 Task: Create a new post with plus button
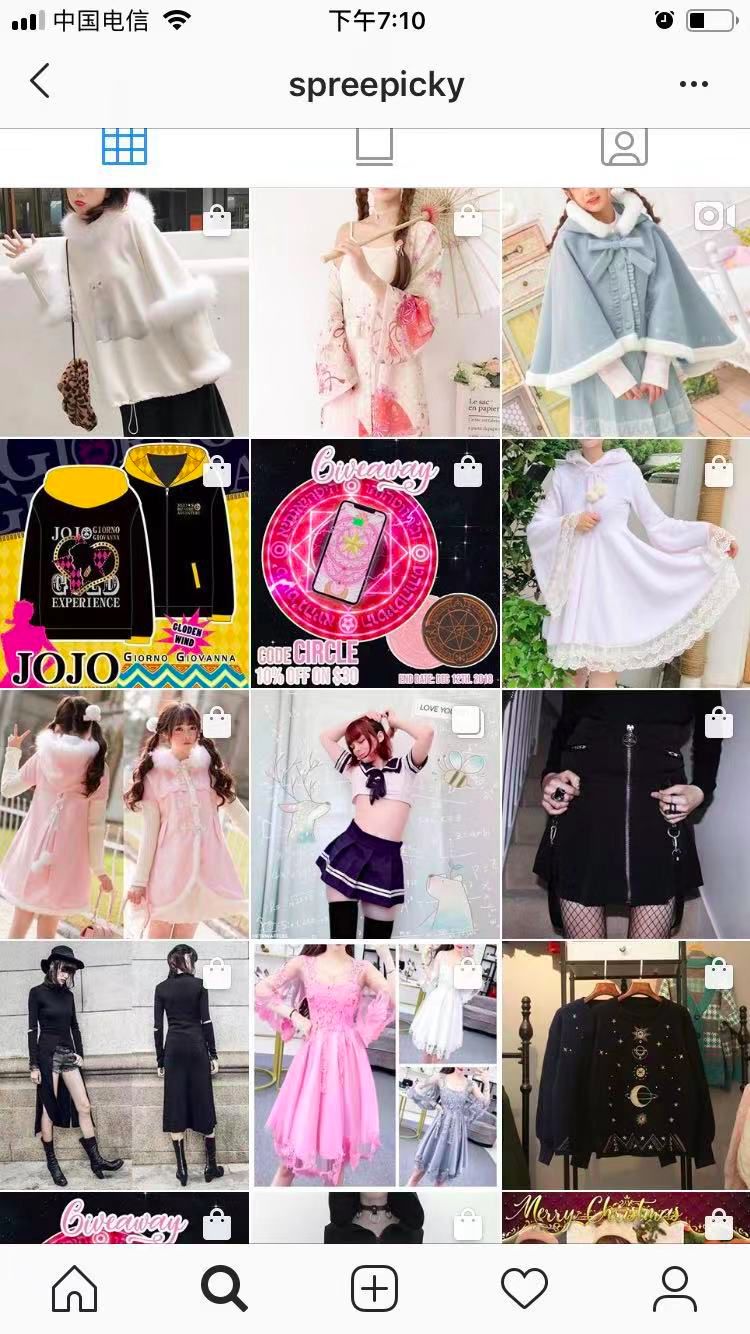[x=375, y=1288]
